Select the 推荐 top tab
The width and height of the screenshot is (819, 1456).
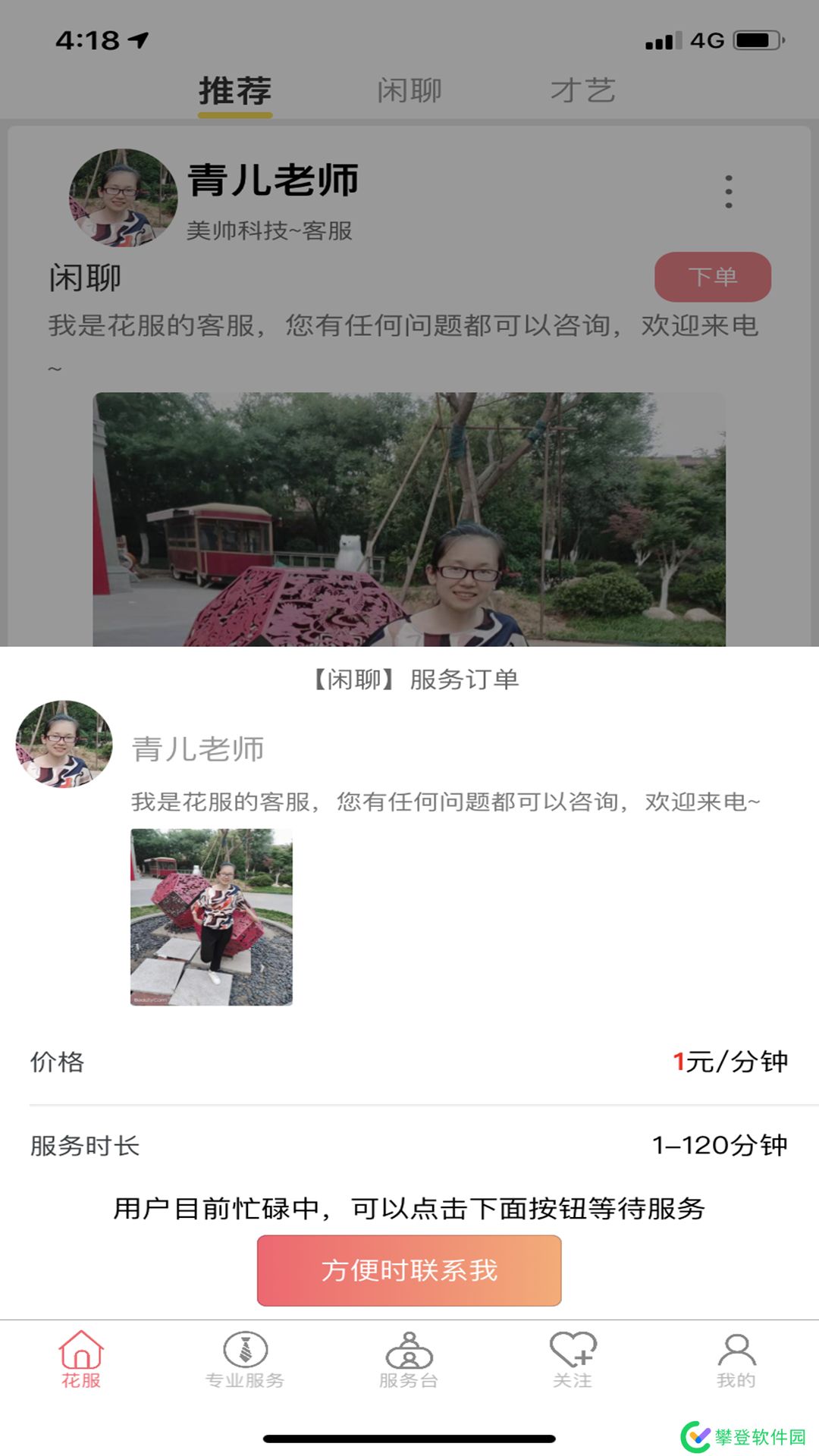(x=235, y=91)
